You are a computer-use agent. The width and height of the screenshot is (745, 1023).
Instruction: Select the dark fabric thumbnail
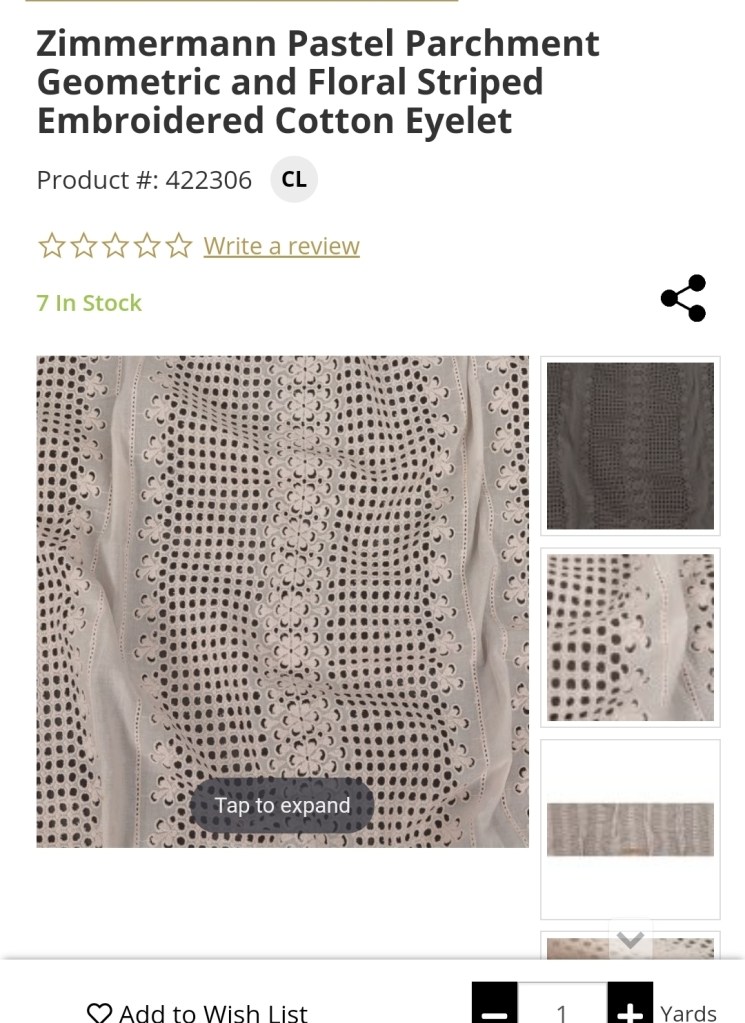click(630, 446)
